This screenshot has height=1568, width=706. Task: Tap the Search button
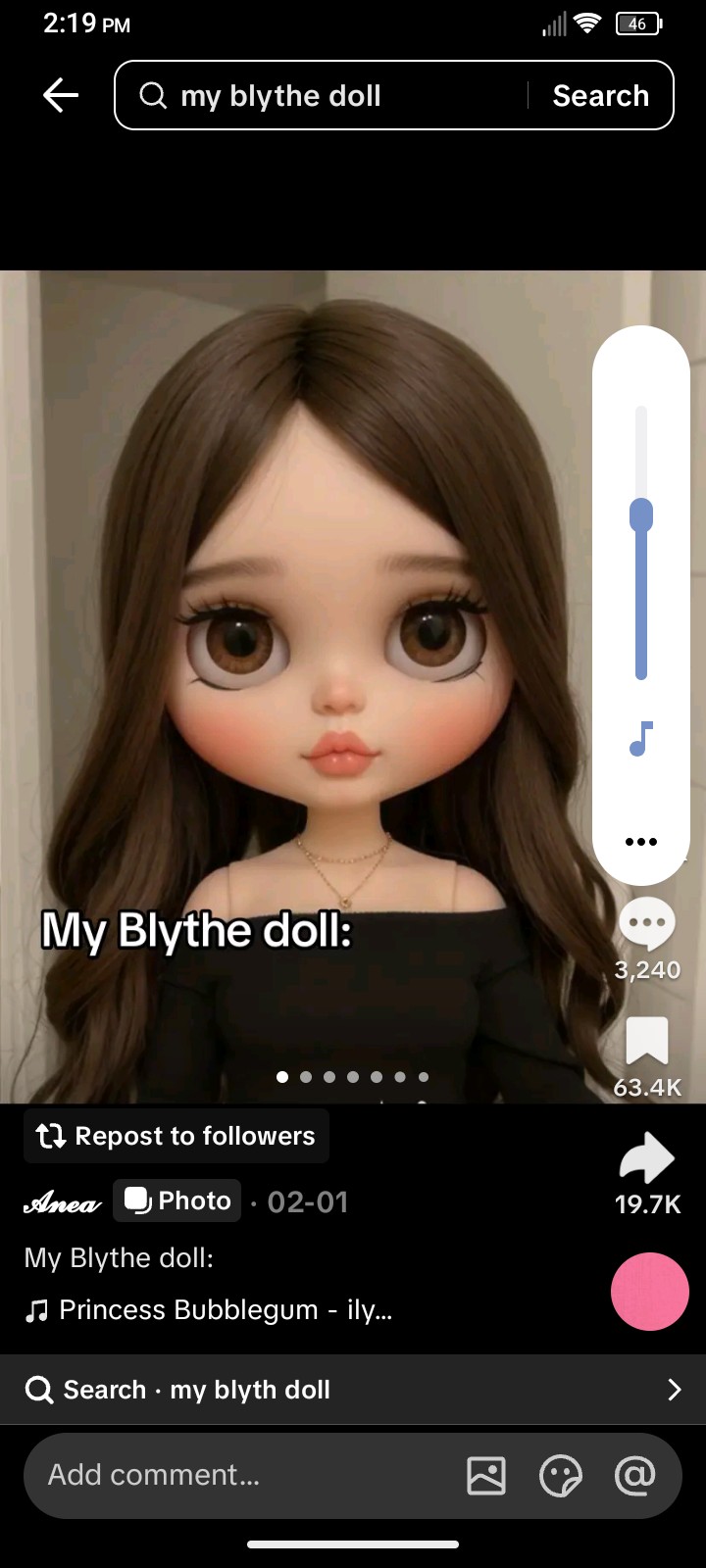click(x=600, y=95)
